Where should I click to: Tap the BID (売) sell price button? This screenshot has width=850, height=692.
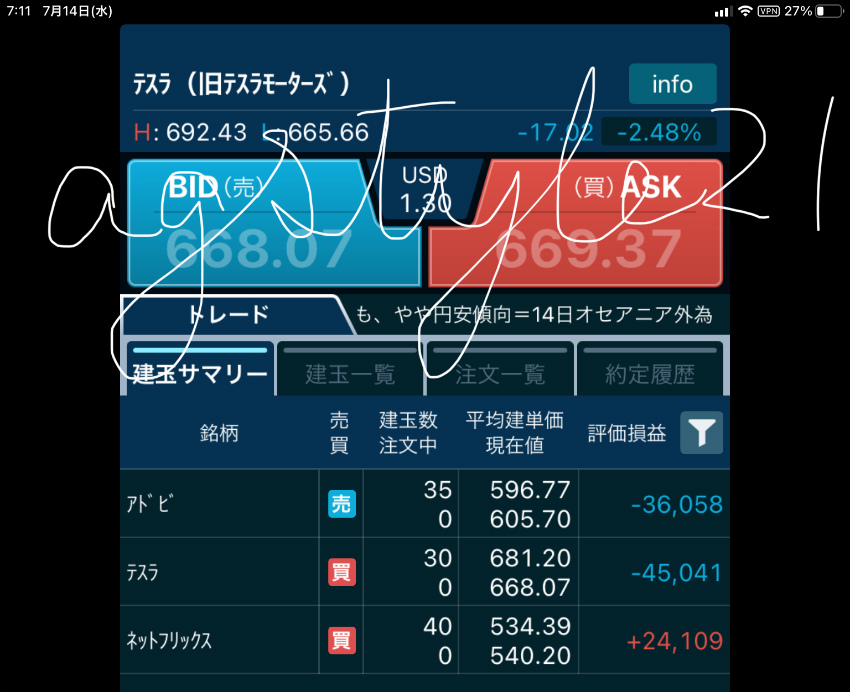click(270, 225)
